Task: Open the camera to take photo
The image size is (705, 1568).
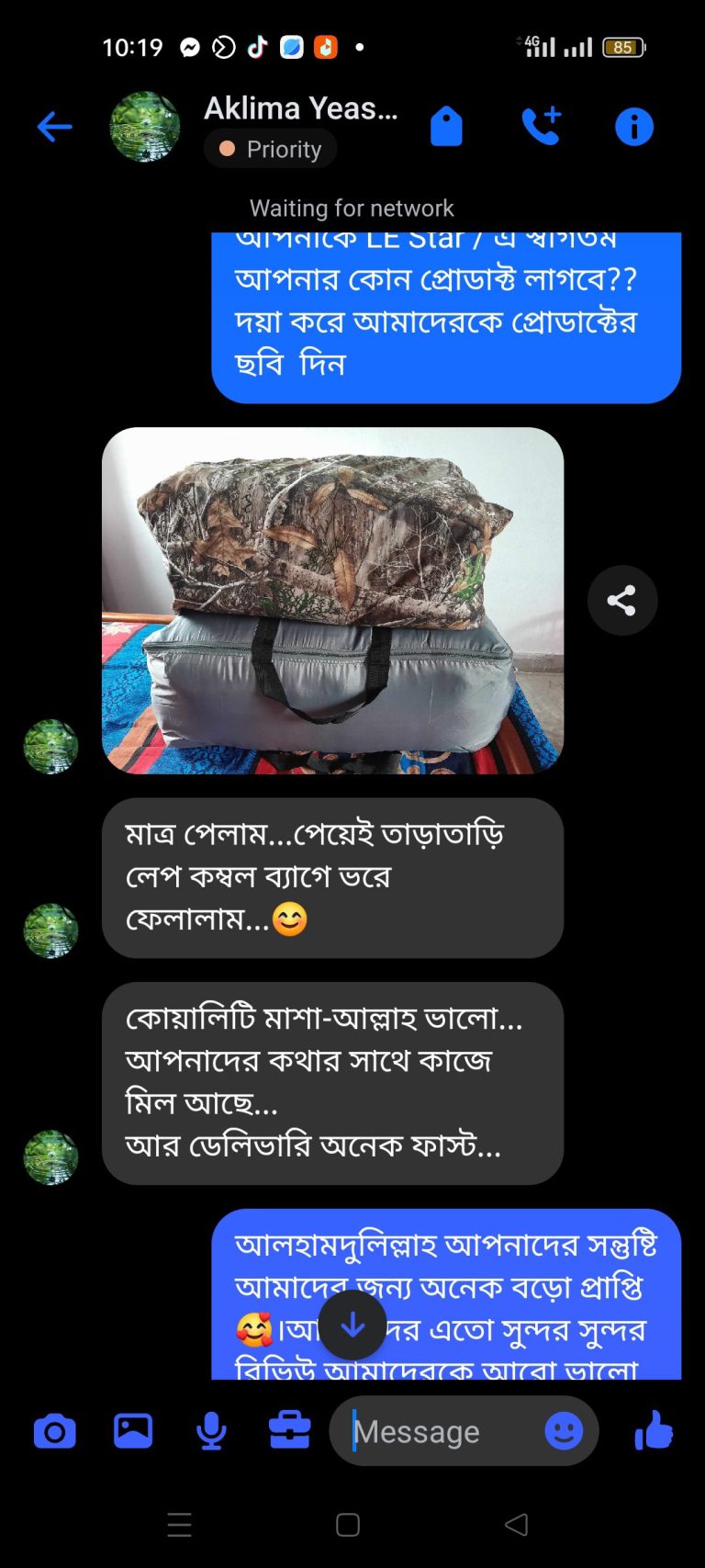Action: [x=55, y=1431]
